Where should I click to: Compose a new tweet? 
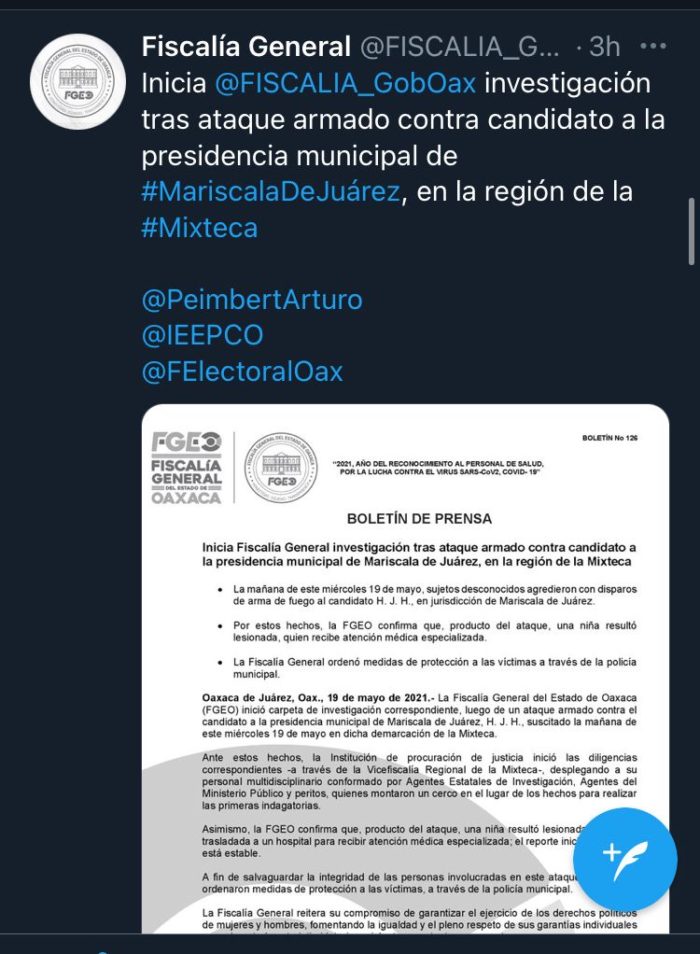pos(626,852)
